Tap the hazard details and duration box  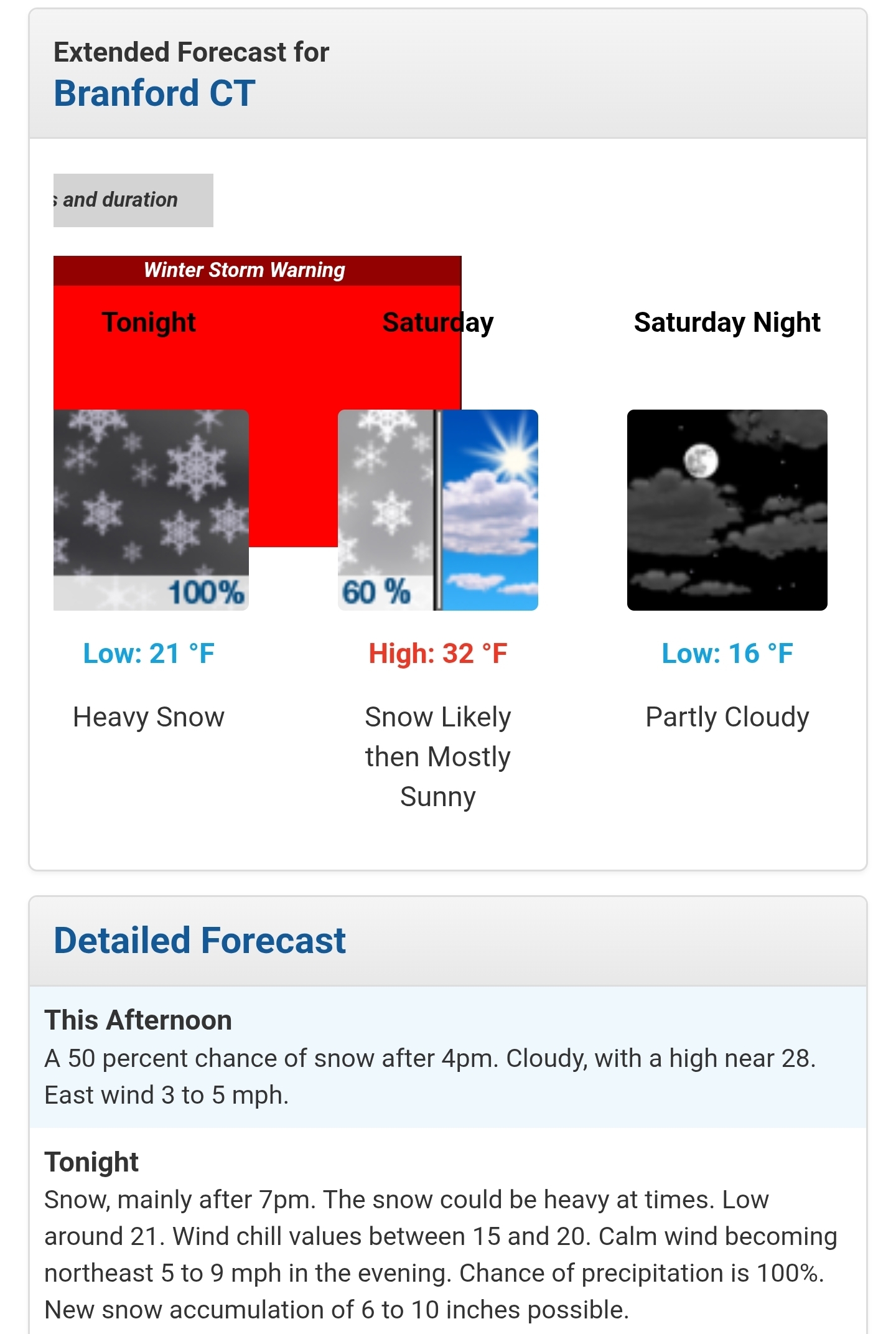click(x=133, y=200)
